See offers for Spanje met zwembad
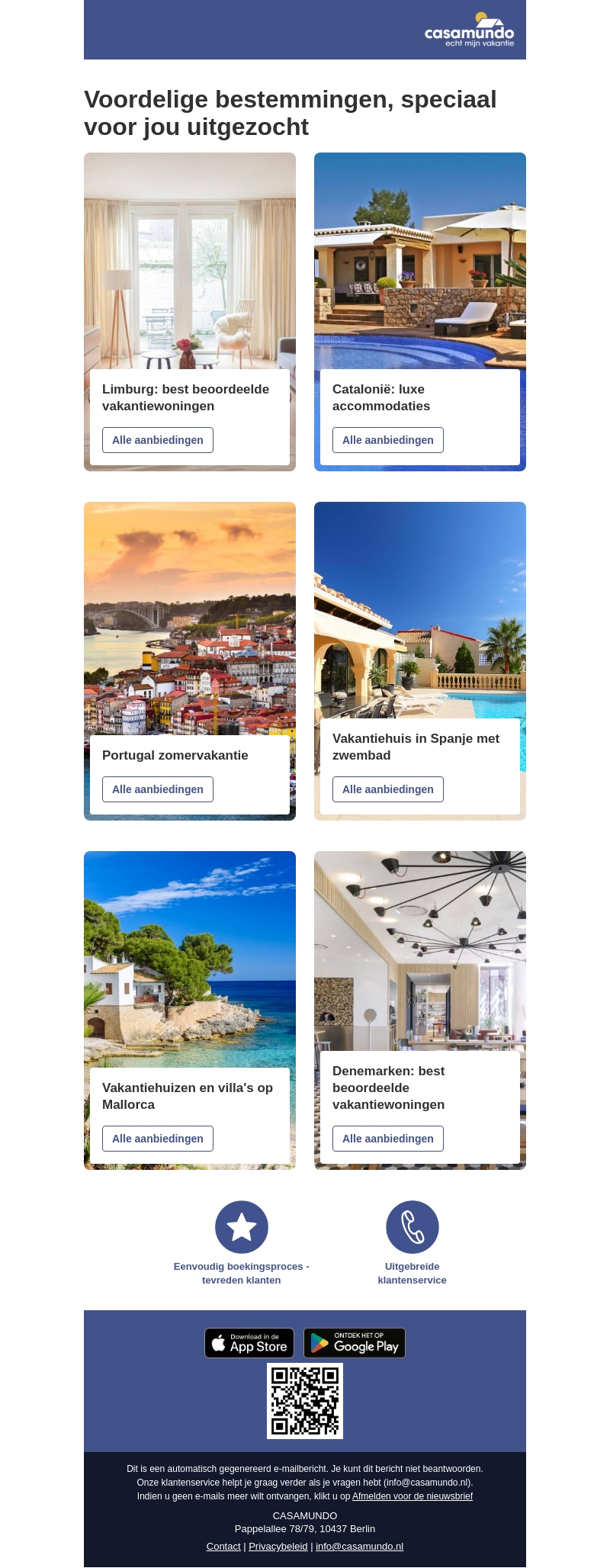 click(387, 789)
